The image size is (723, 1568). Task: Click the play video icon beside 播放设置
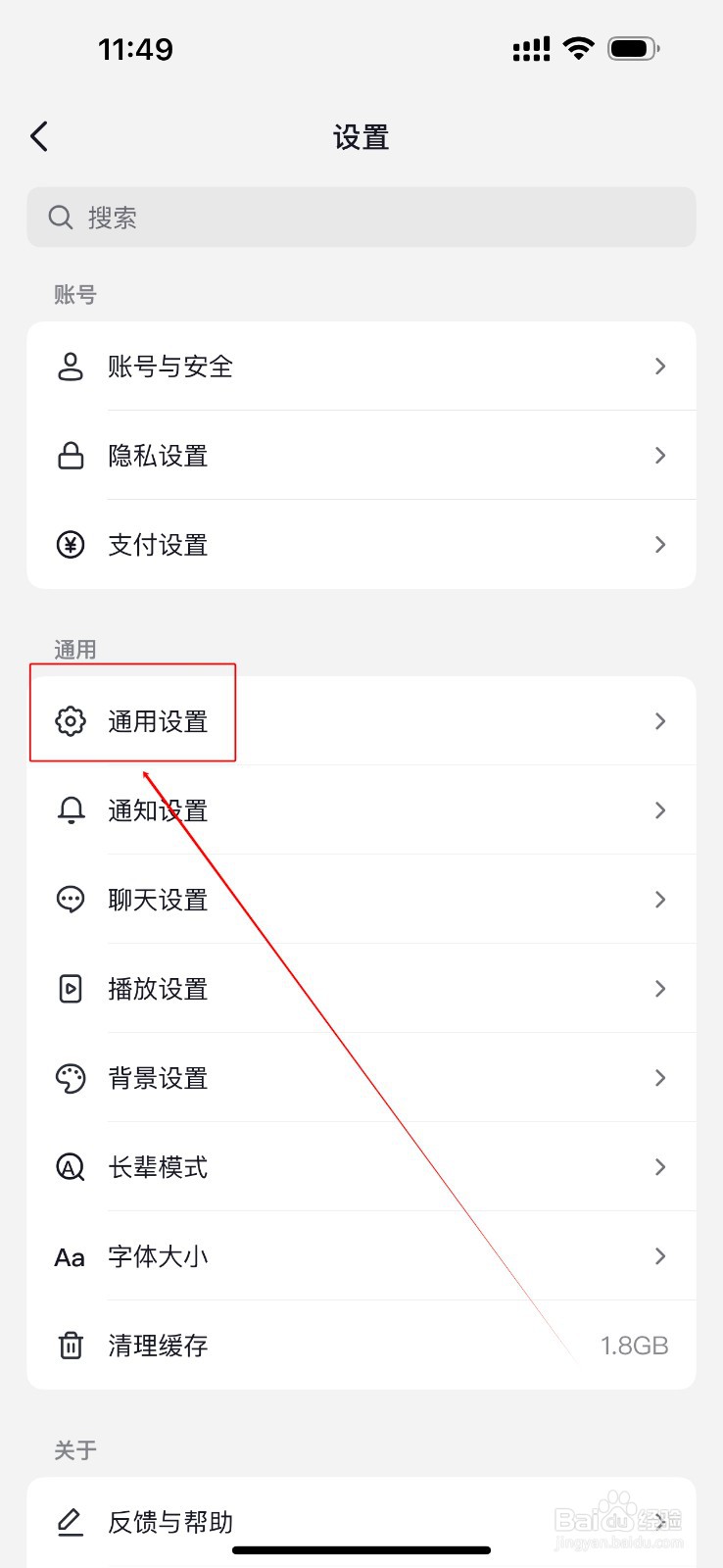[70, 989]
